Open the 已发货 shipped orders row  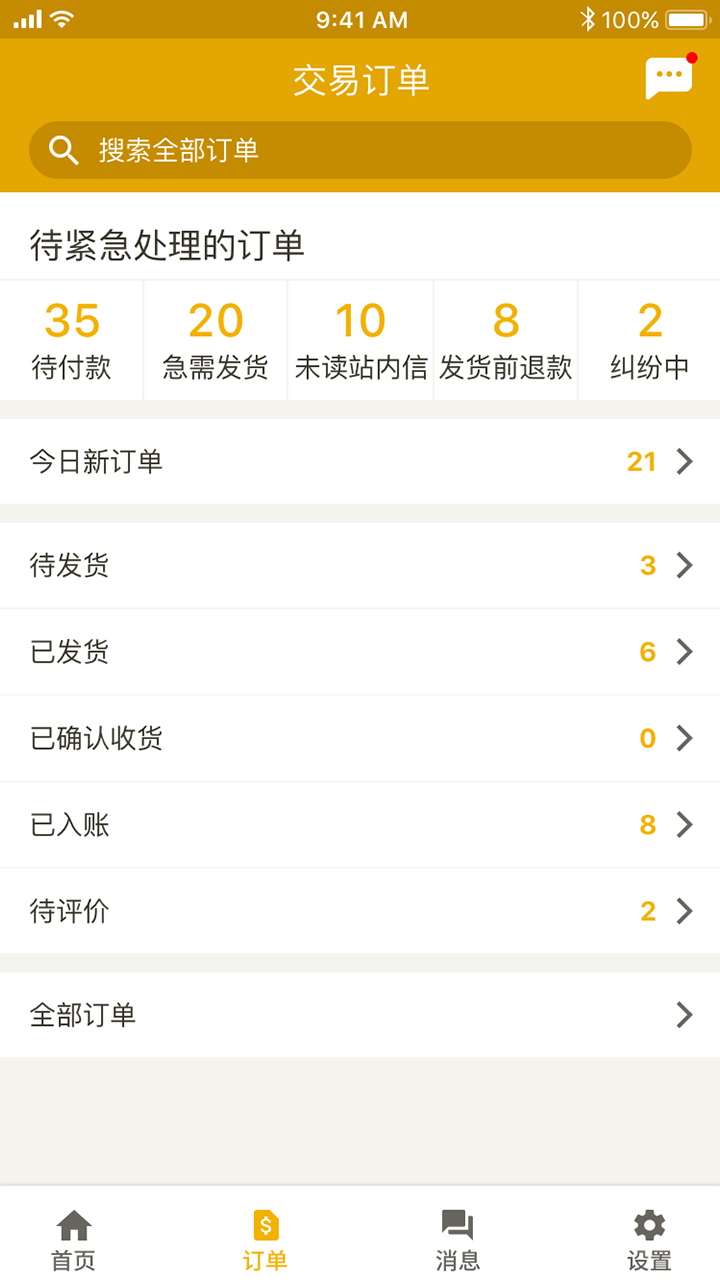point(360,651)
